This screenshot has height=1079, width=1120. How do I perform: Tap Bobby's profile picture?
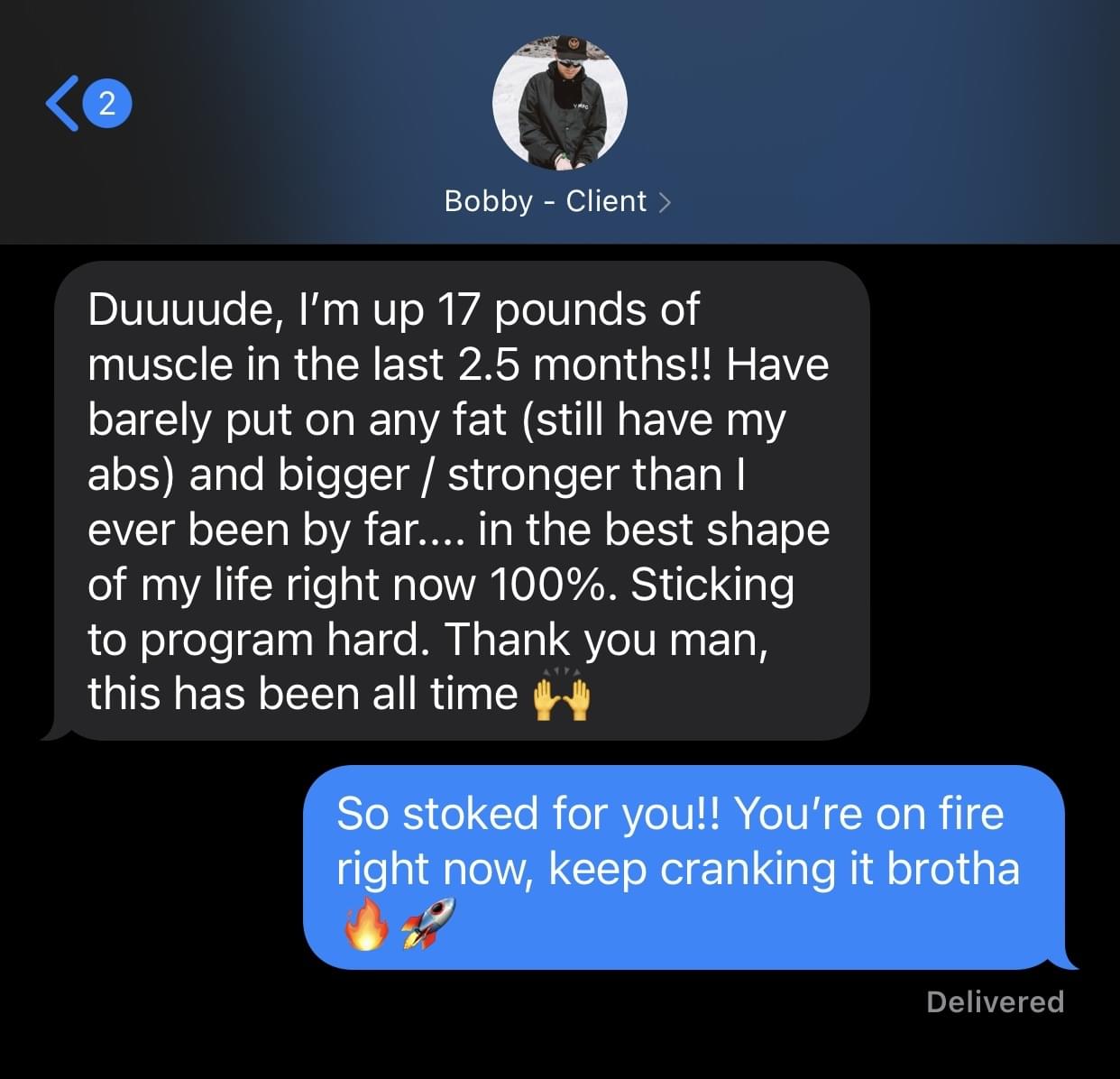click(559, 102)
